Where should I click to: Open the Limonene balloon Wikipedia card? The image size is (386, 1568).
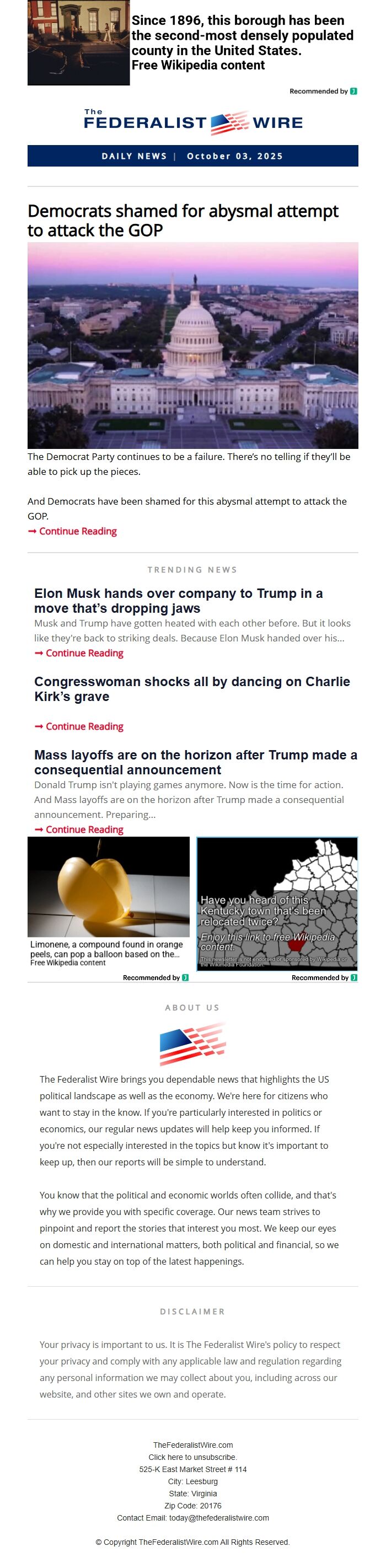point(109,901)
